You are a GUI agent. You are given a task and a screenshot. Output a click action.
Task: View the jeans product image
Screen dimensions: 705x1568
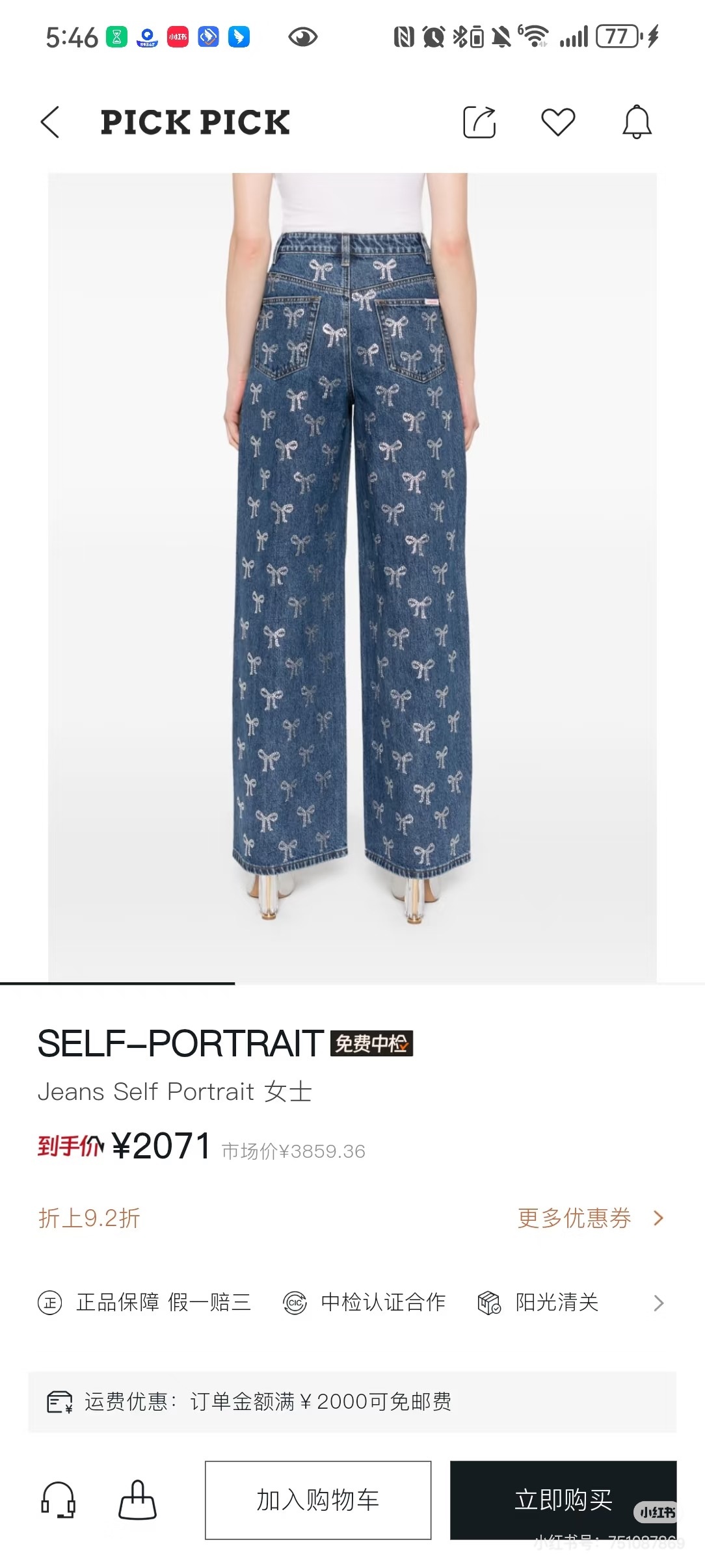click(x=352, y=577)
